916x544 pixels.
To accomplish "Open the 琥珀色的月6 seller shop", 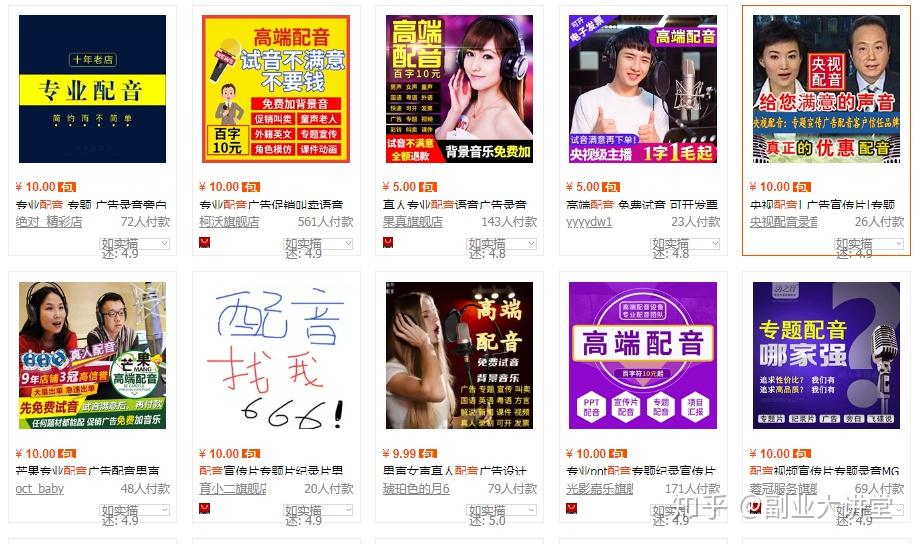I will click(416, 489).
